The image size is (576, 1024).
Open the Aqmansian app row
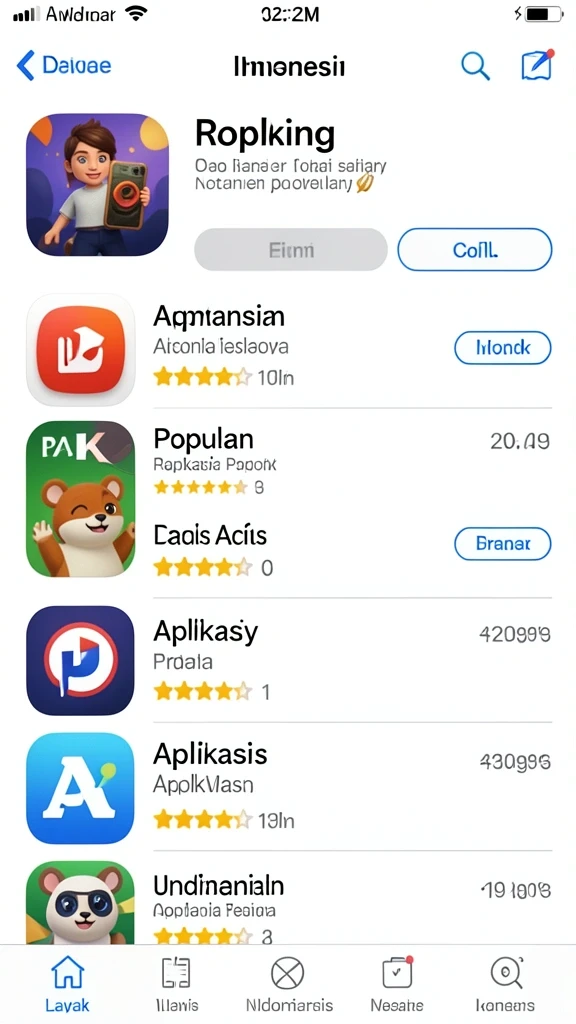coord(289,349)
